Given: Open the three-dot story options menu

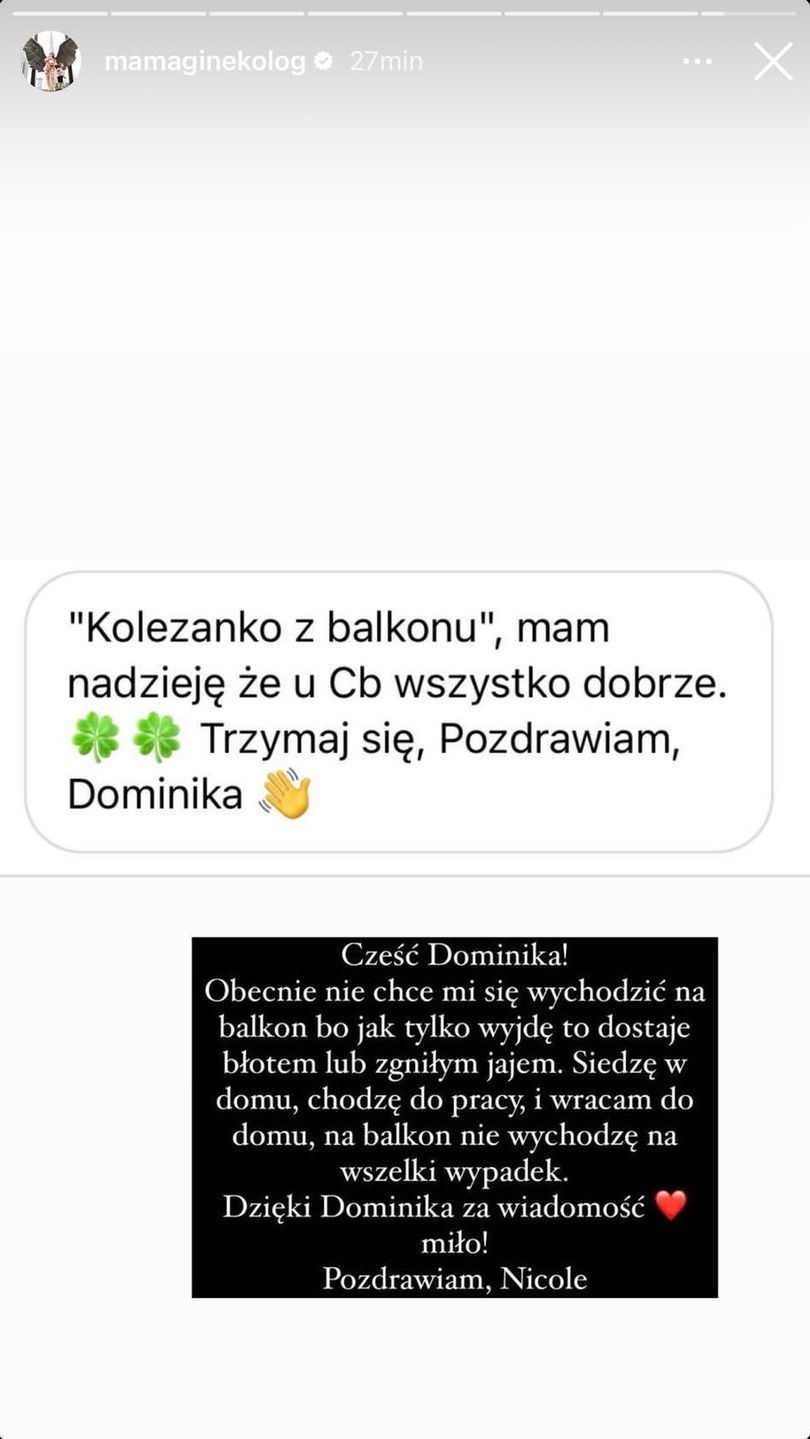Looking at the screenshot, I should pyautogui.click(x=697, y=61).
